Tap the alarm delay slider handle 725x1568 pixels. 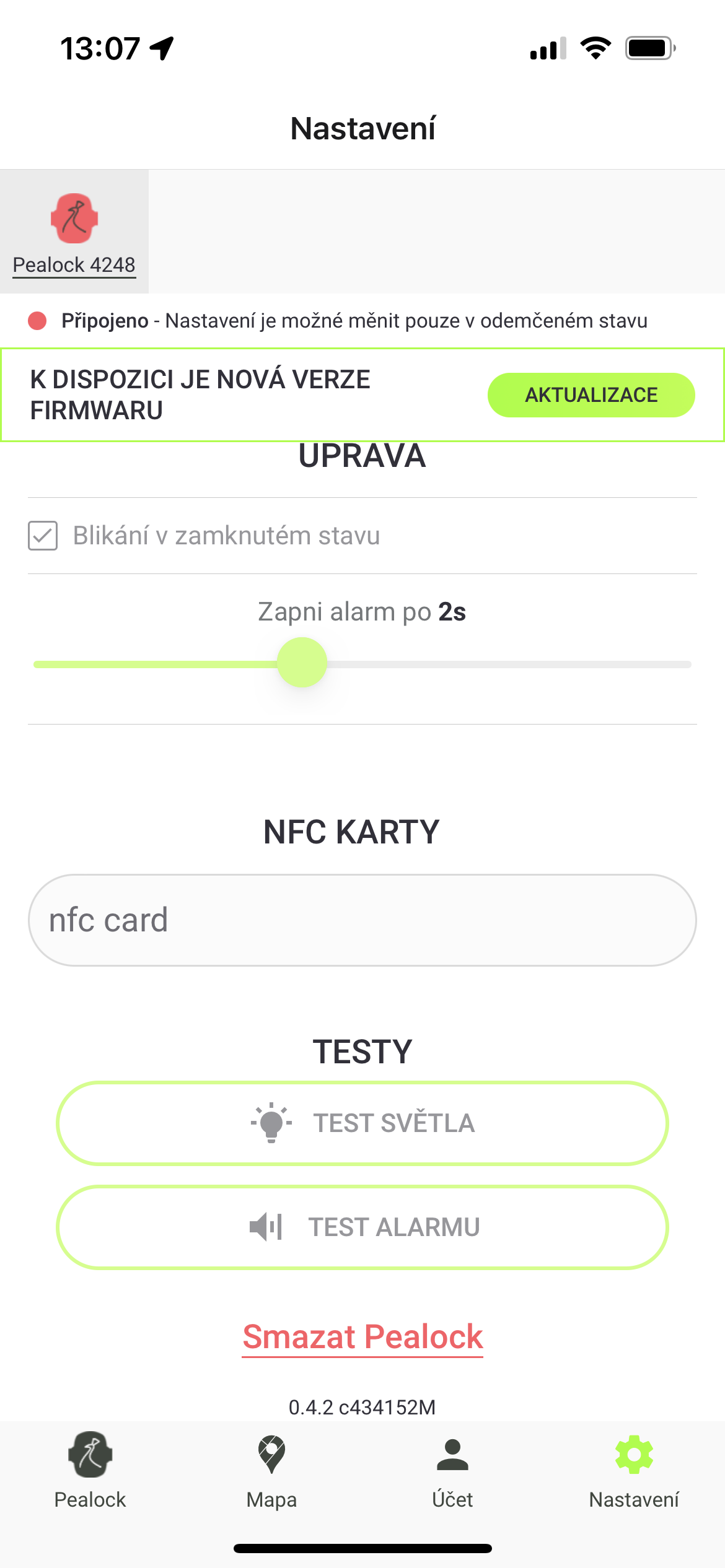click(302, 663)
